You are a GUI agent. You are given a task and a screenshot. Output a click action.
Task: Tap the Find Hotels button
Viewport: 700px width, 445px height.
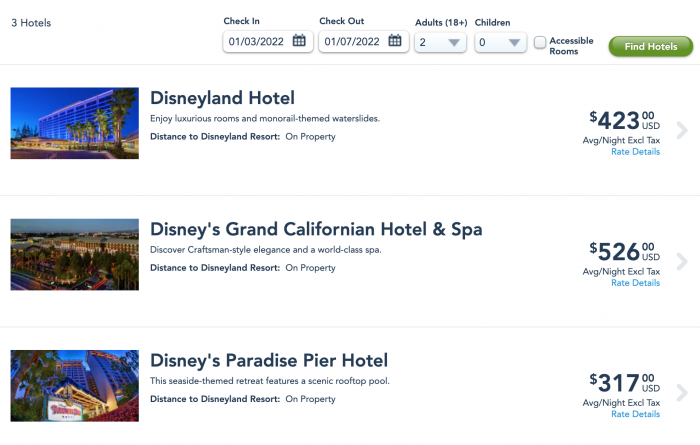coord(650,46)
